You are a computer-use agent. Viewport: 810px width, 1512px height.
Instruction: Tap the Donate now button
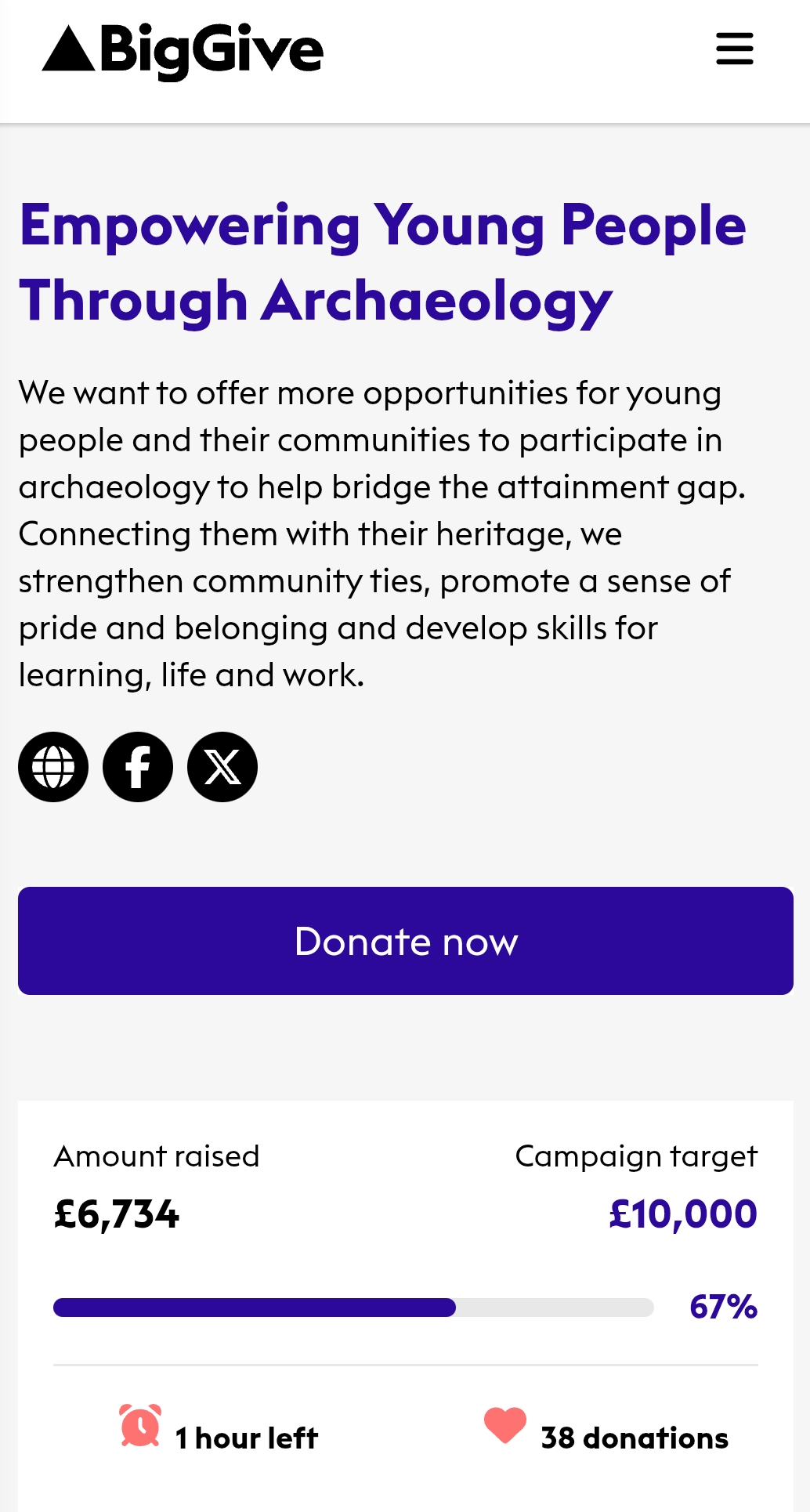(x=405, y=941)
